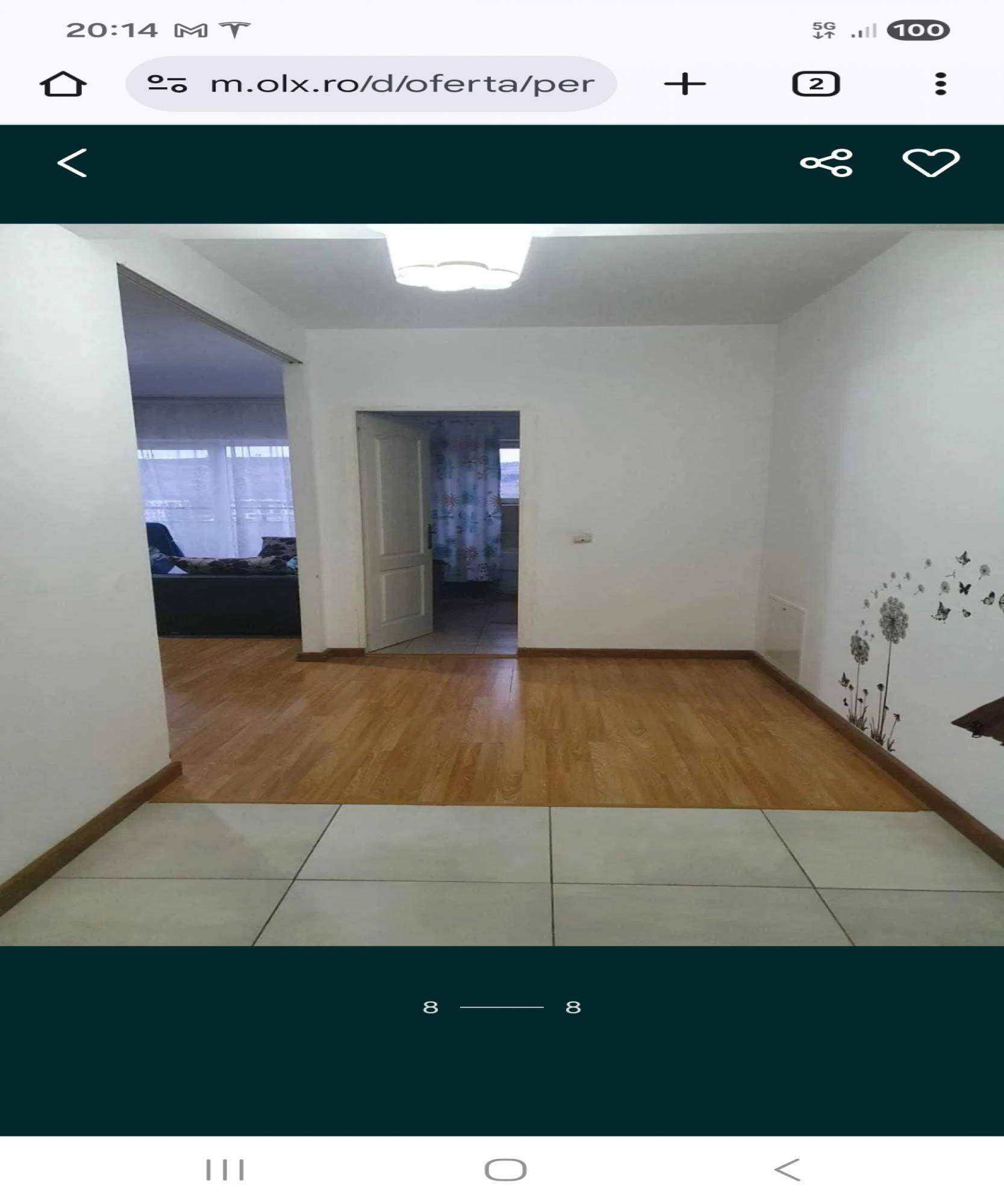1004x1204 pixels.
Task: View site information icon in address bar
Action: [167, 84]
